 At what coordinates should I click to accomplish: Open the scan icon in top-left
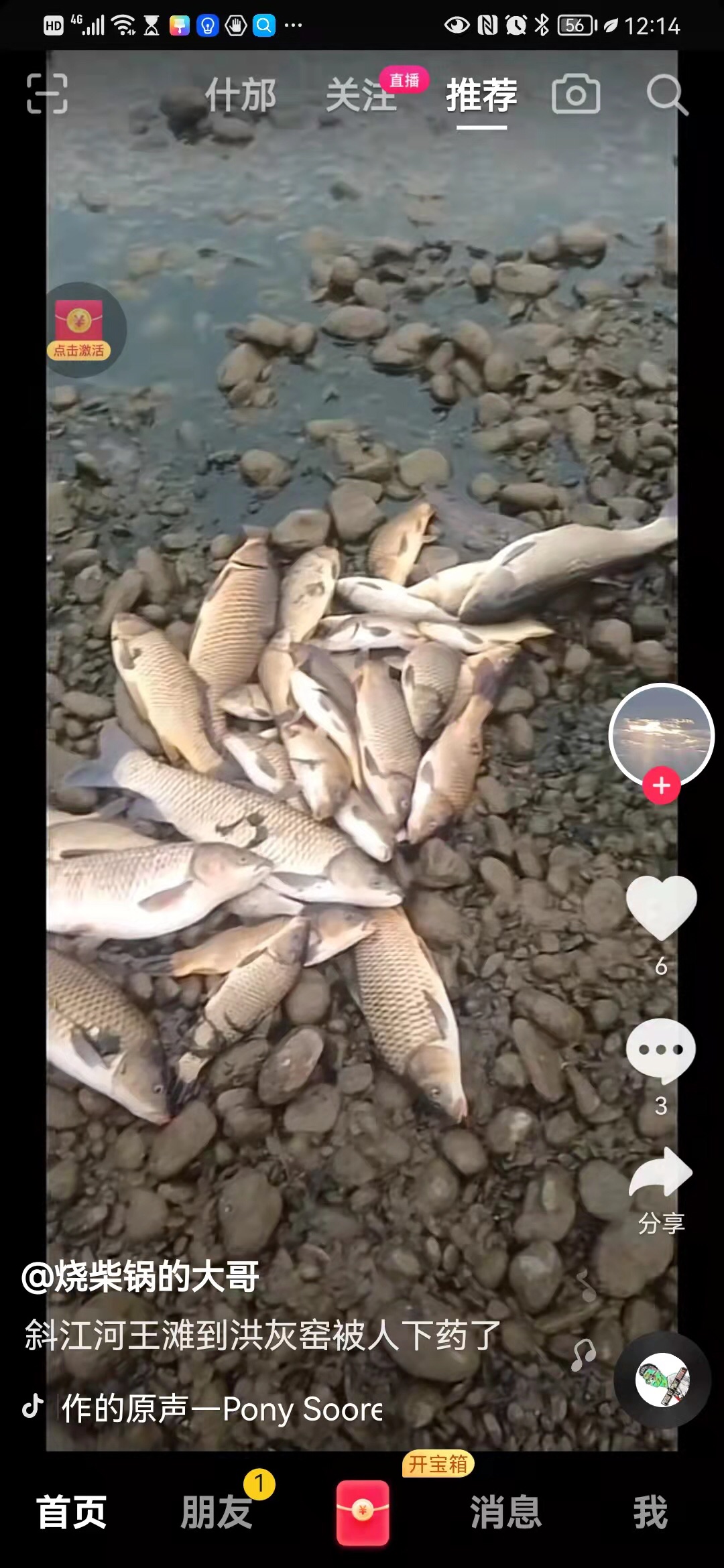(47, 94)
